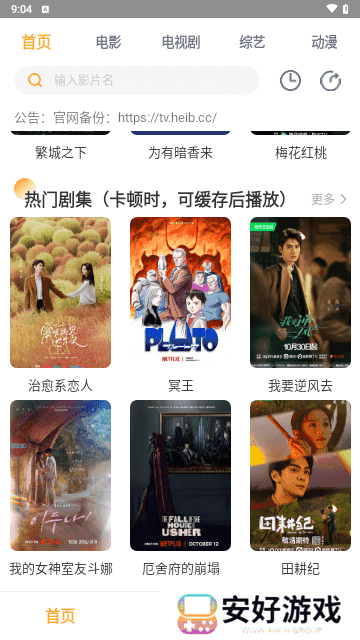
Task: Open 繁城之下
Action: 60,153
